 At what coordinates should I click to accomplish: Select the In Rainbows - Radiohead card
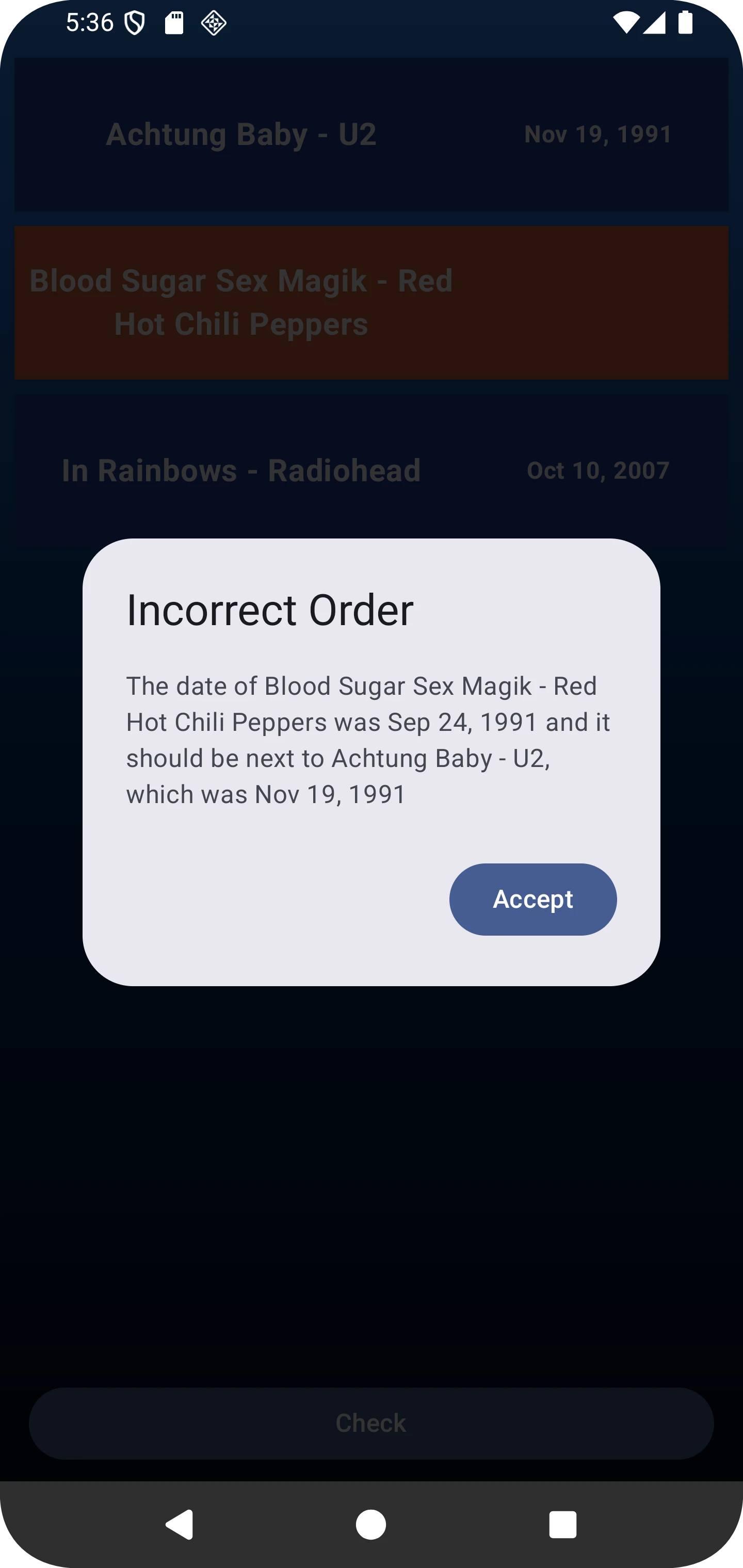pyautogui.click(x=372, y=470)
